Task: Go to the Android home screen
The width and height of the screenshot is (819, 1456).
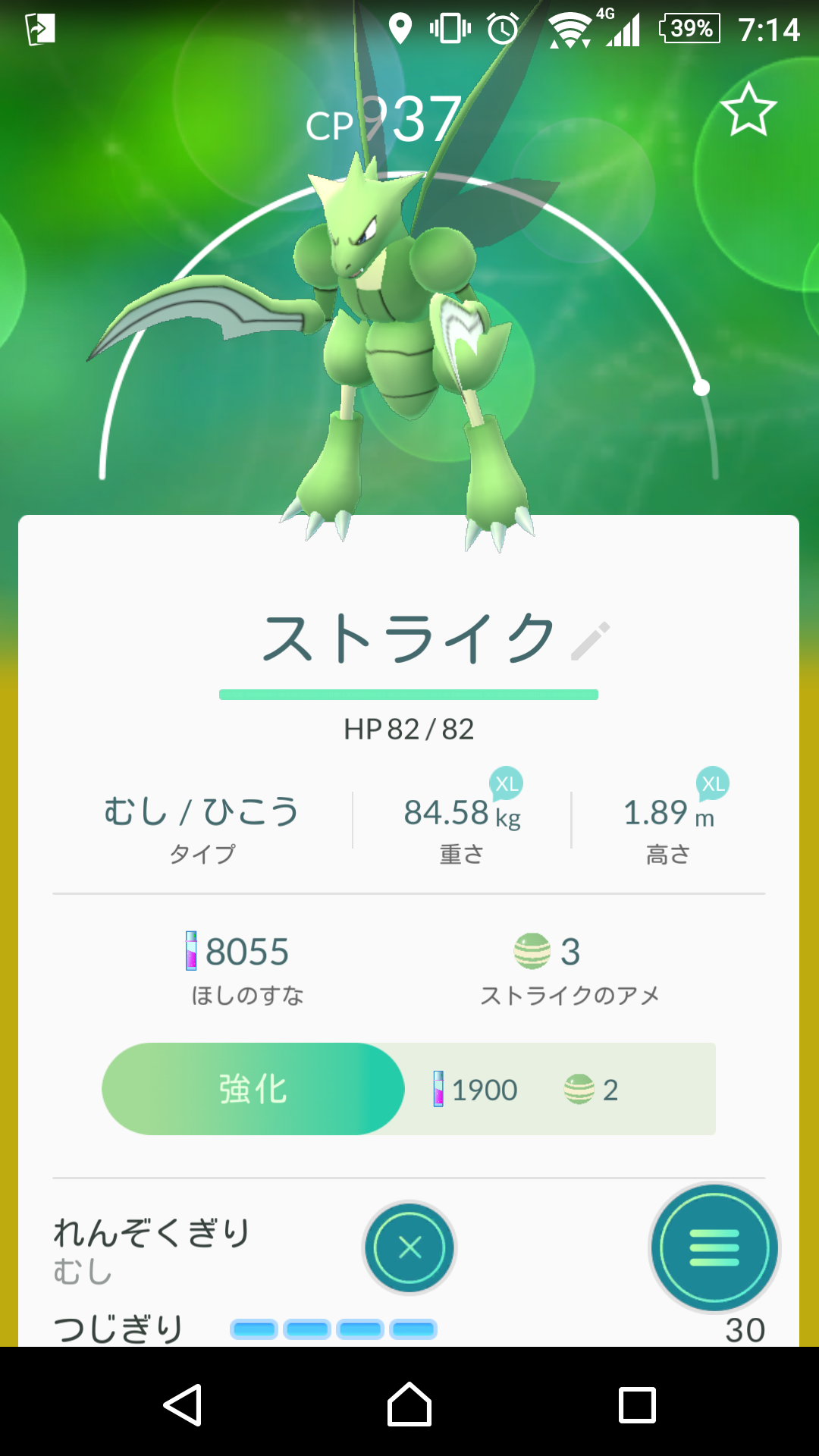Action: tap(409, 1404)
